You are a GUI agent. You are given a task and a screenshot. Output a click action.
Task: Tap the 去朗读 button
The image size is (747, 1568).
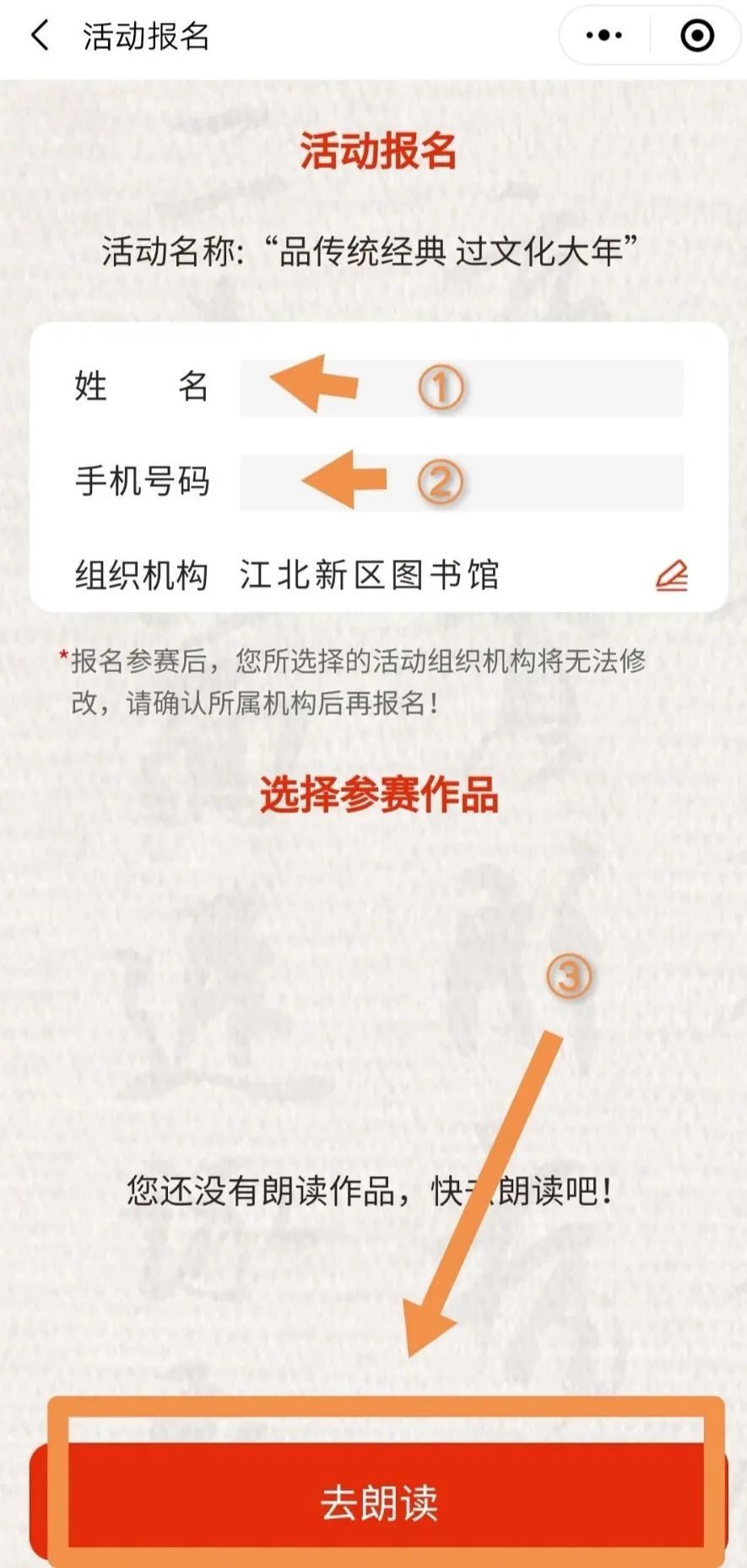378,1503
